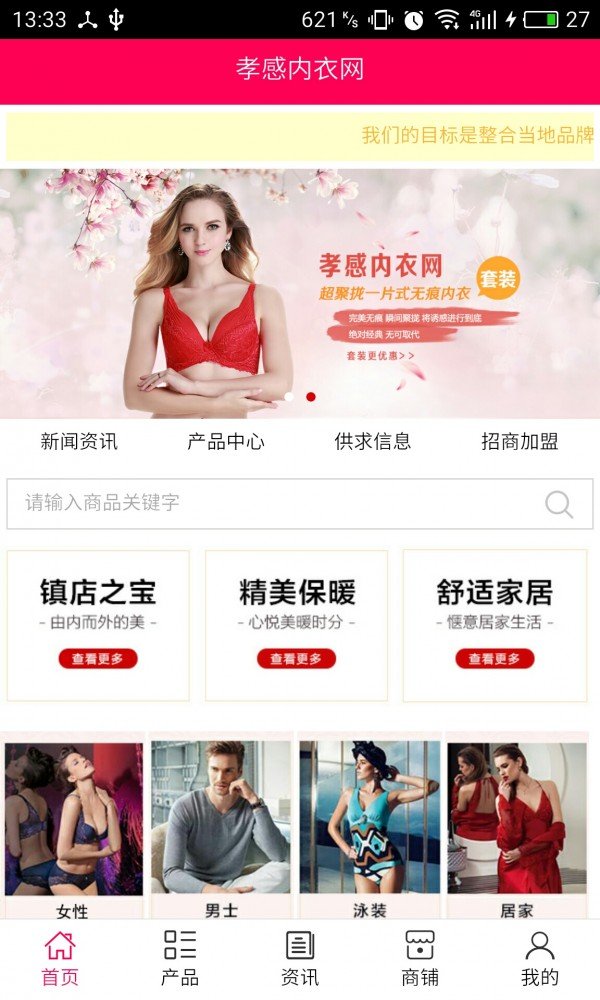Open the 女性 category tile
Viewport: 600px width, 1000px height.
click(x=73, y=825)
